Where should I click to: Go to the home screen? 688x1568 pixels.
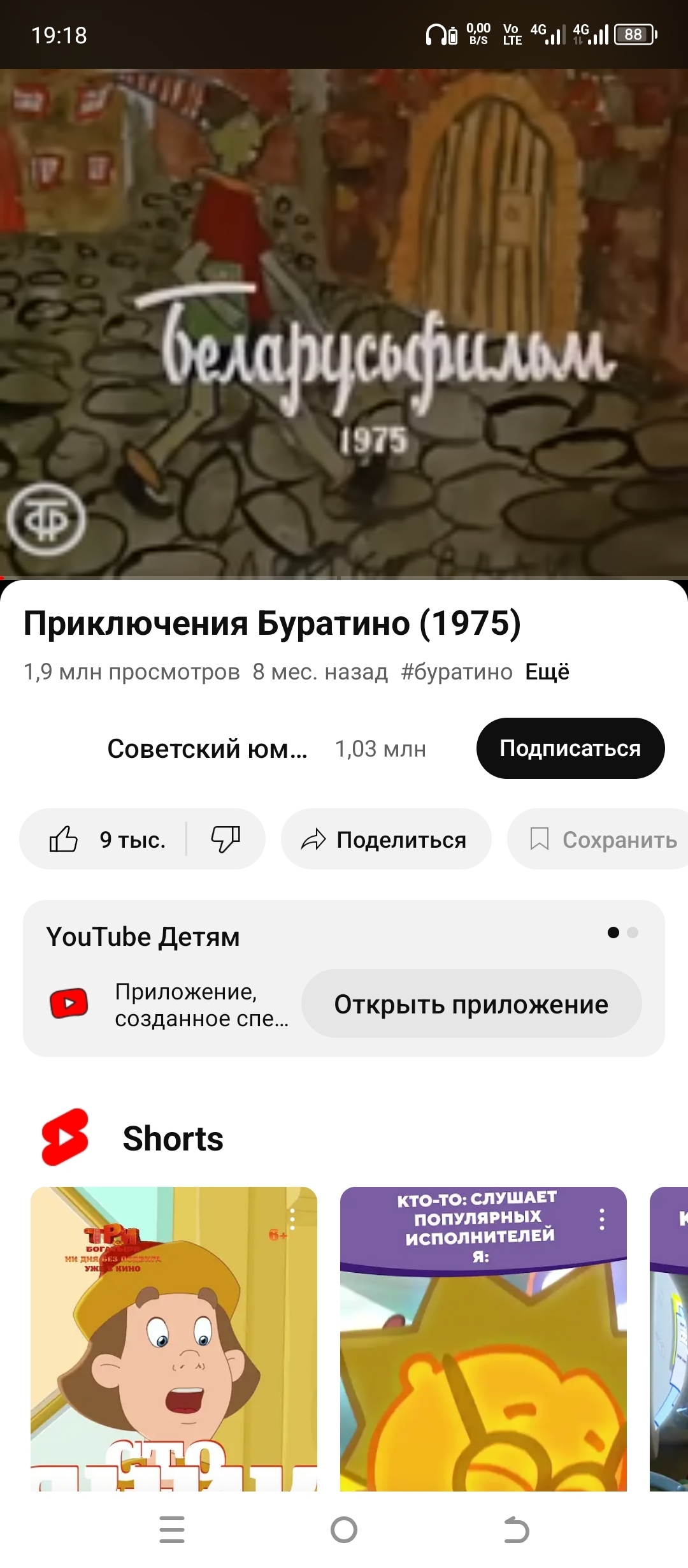344,1530
